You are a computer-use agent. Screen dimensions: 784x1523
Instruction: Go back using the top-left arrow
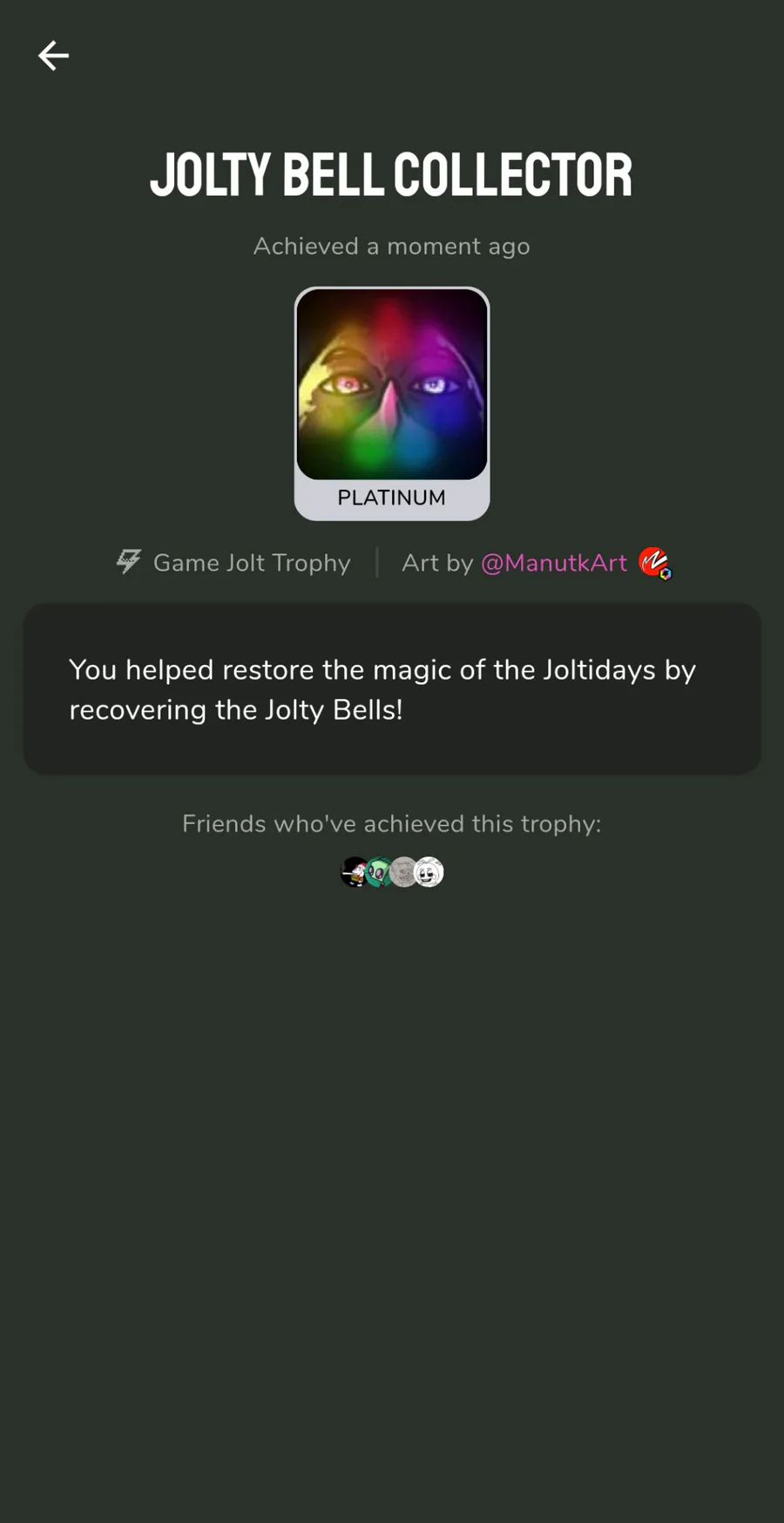53,56
